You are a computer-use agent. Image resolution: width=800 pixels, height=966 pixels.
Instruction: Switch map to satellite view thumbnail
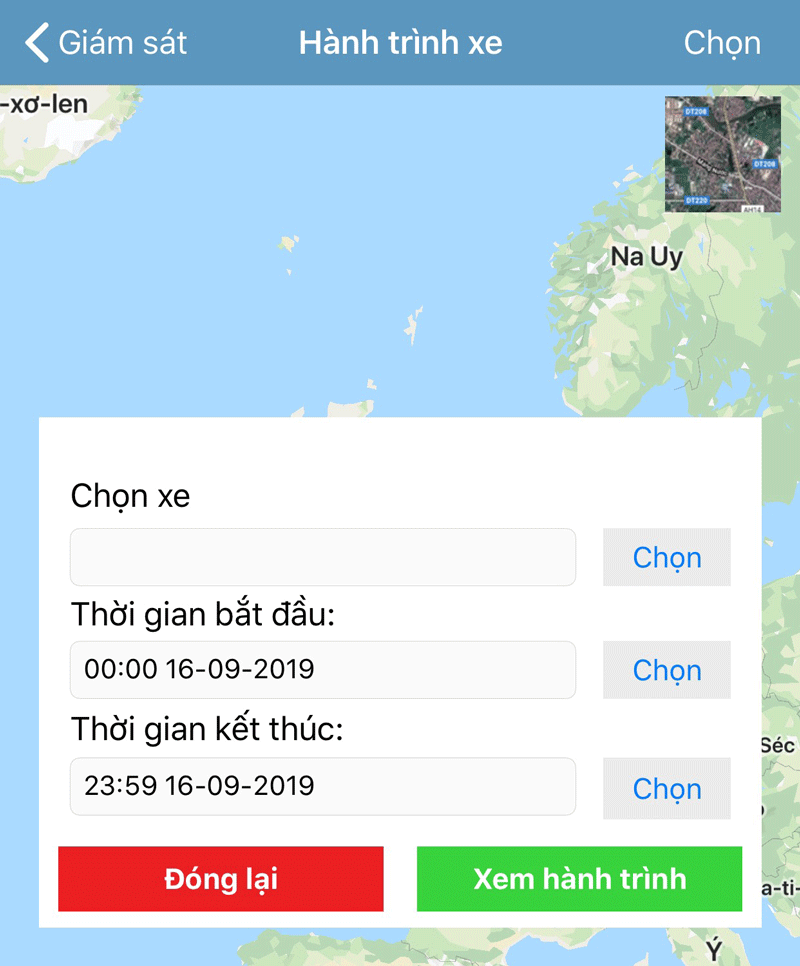click(722, 154)
